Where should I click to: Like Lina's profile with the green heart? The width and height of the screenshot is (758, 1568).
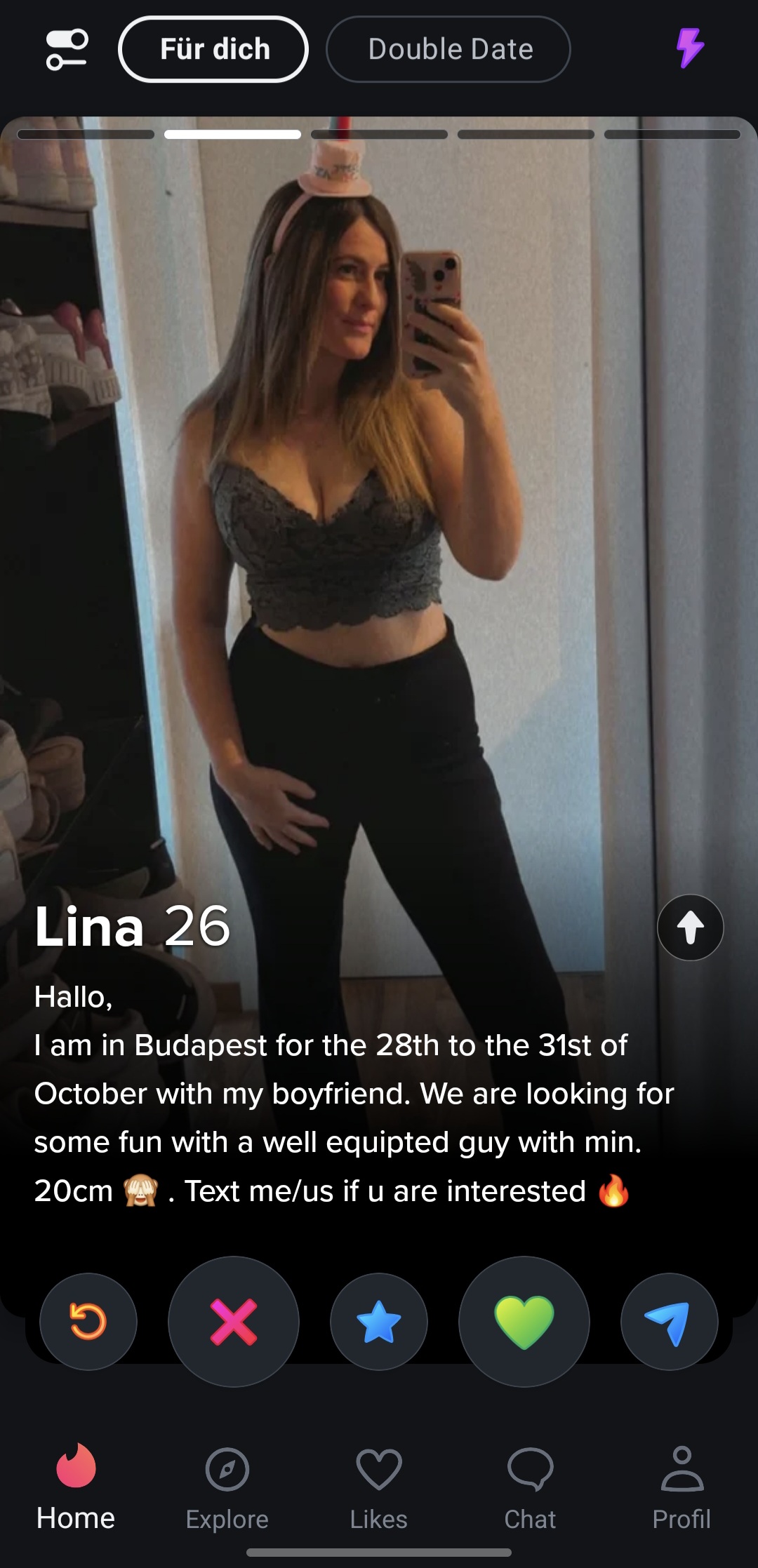click(x=524, y=1321)
